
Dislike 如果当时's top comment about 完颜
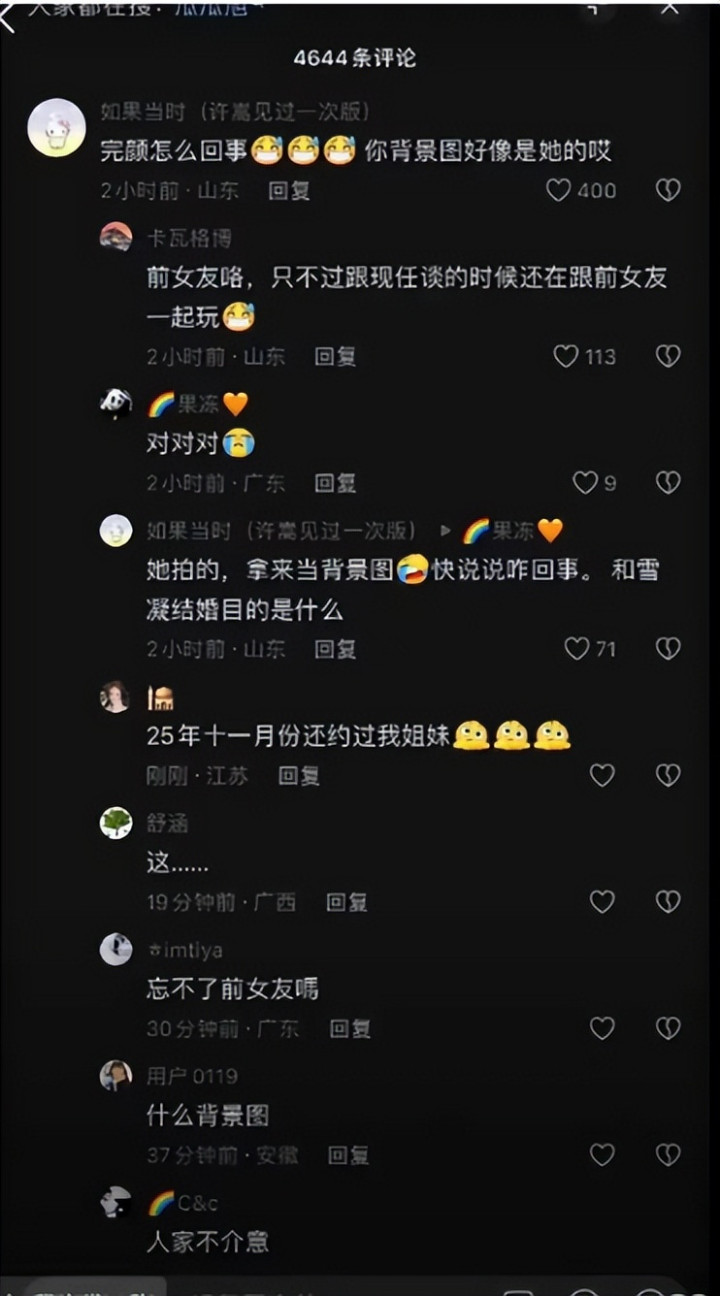click(x=668, y=190)
